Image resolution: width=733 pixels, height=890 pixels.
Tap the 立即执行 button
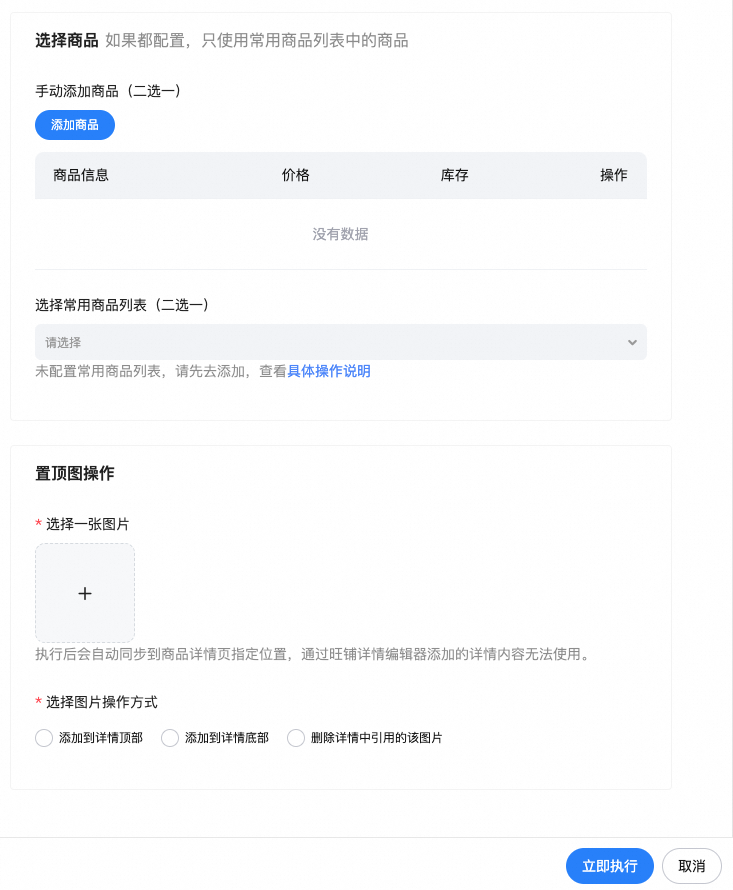coord(609,866)
